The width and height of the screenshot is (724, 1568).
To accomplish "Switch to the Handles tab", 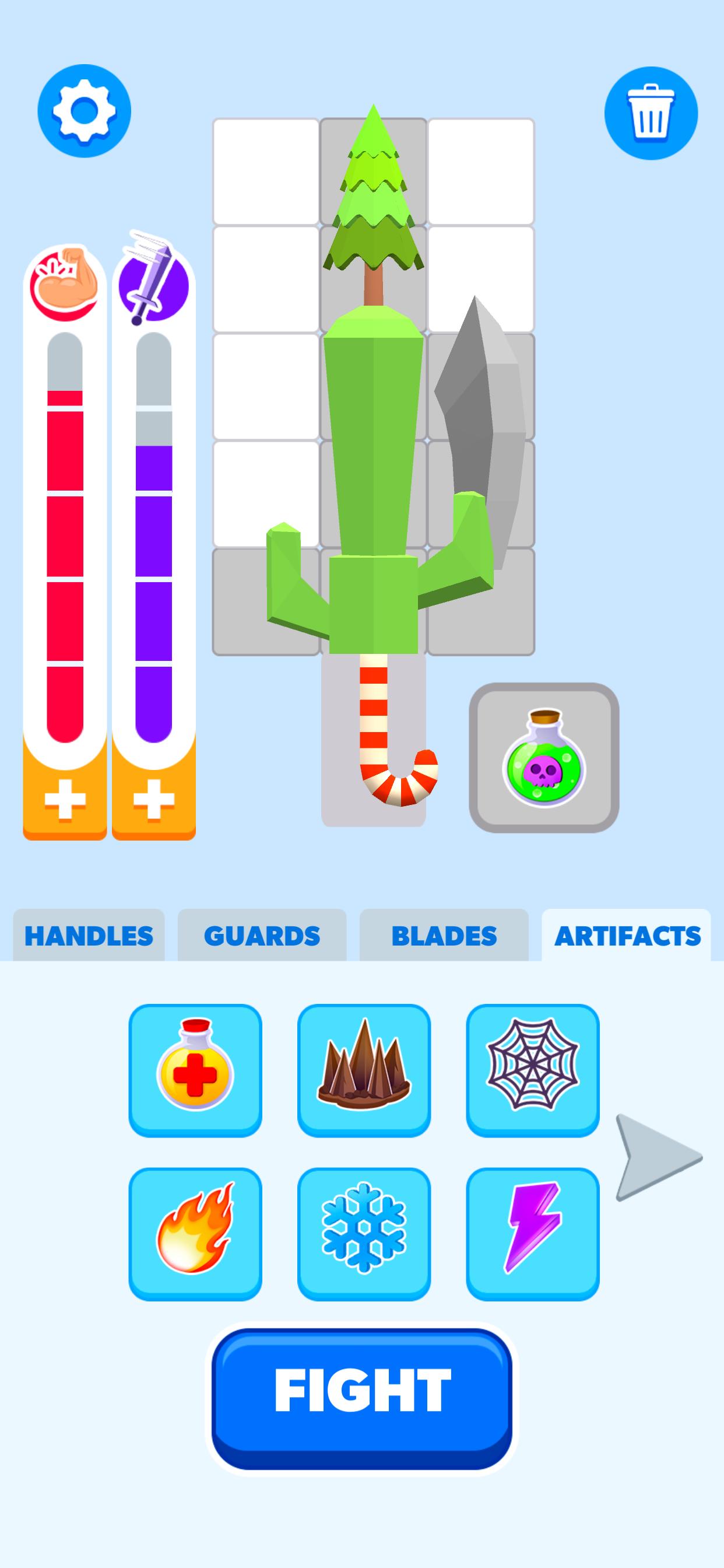I will (x=89, y=936).
